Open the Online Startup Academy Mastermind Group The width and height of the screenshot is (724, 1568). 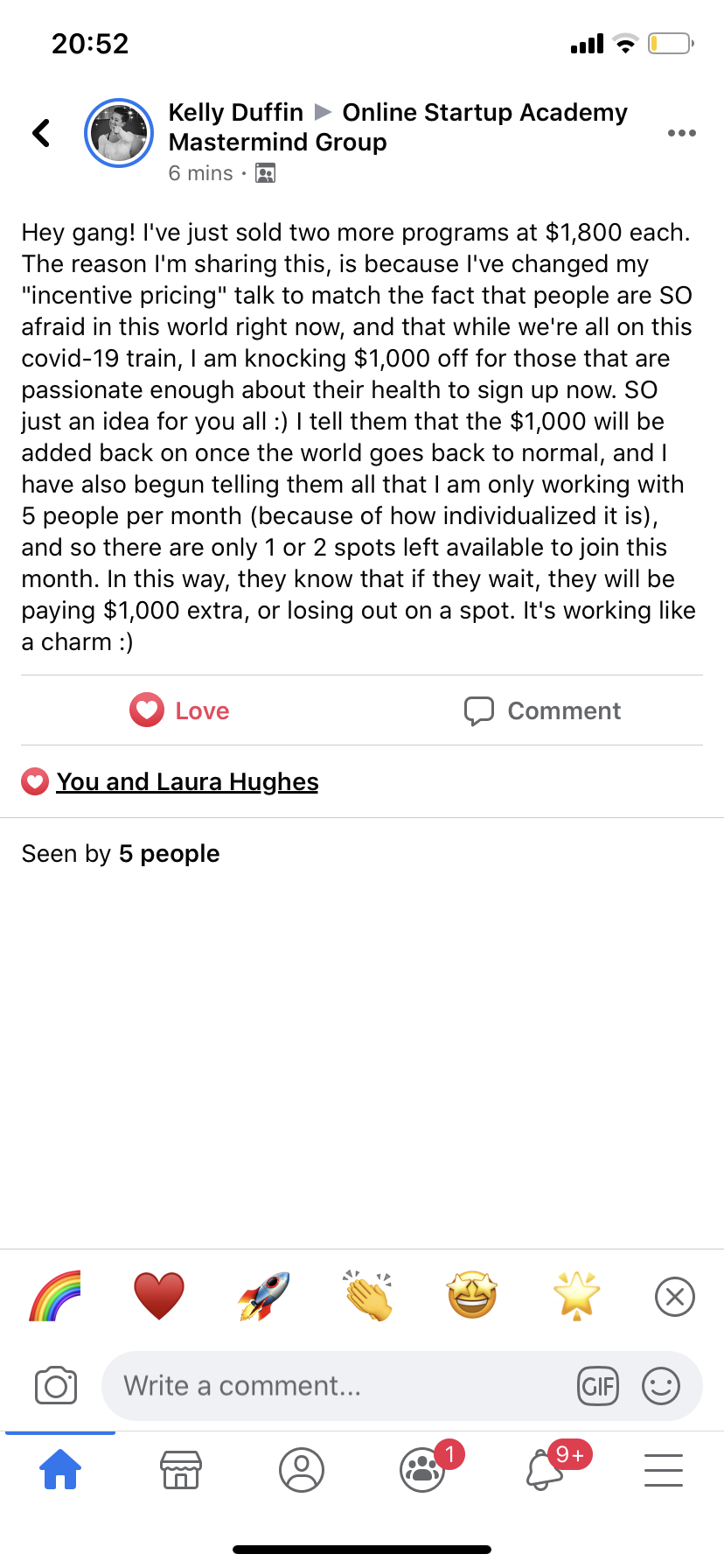pyautogui.click(x=484, y=113)
